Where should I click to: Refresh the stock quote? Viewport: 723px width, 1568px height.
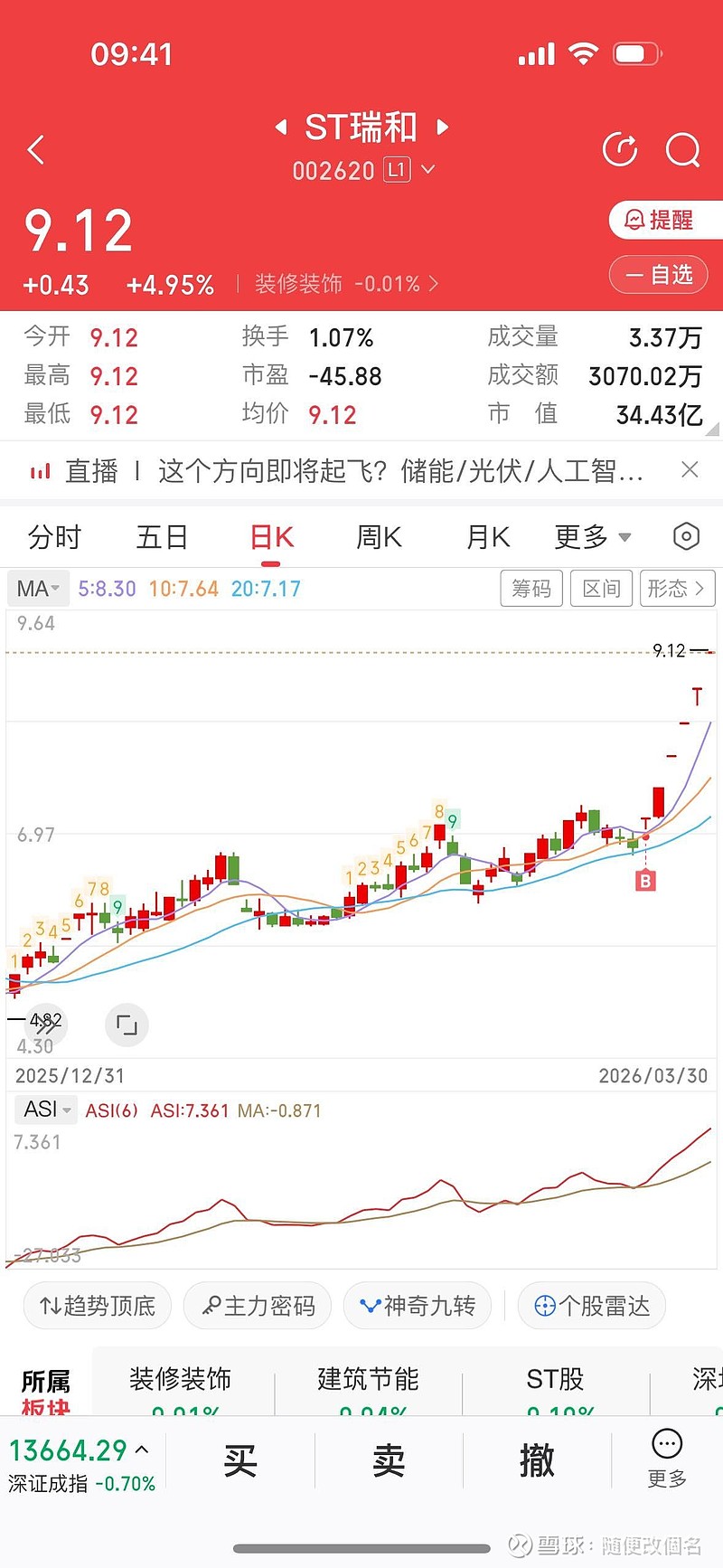[620, 150]
